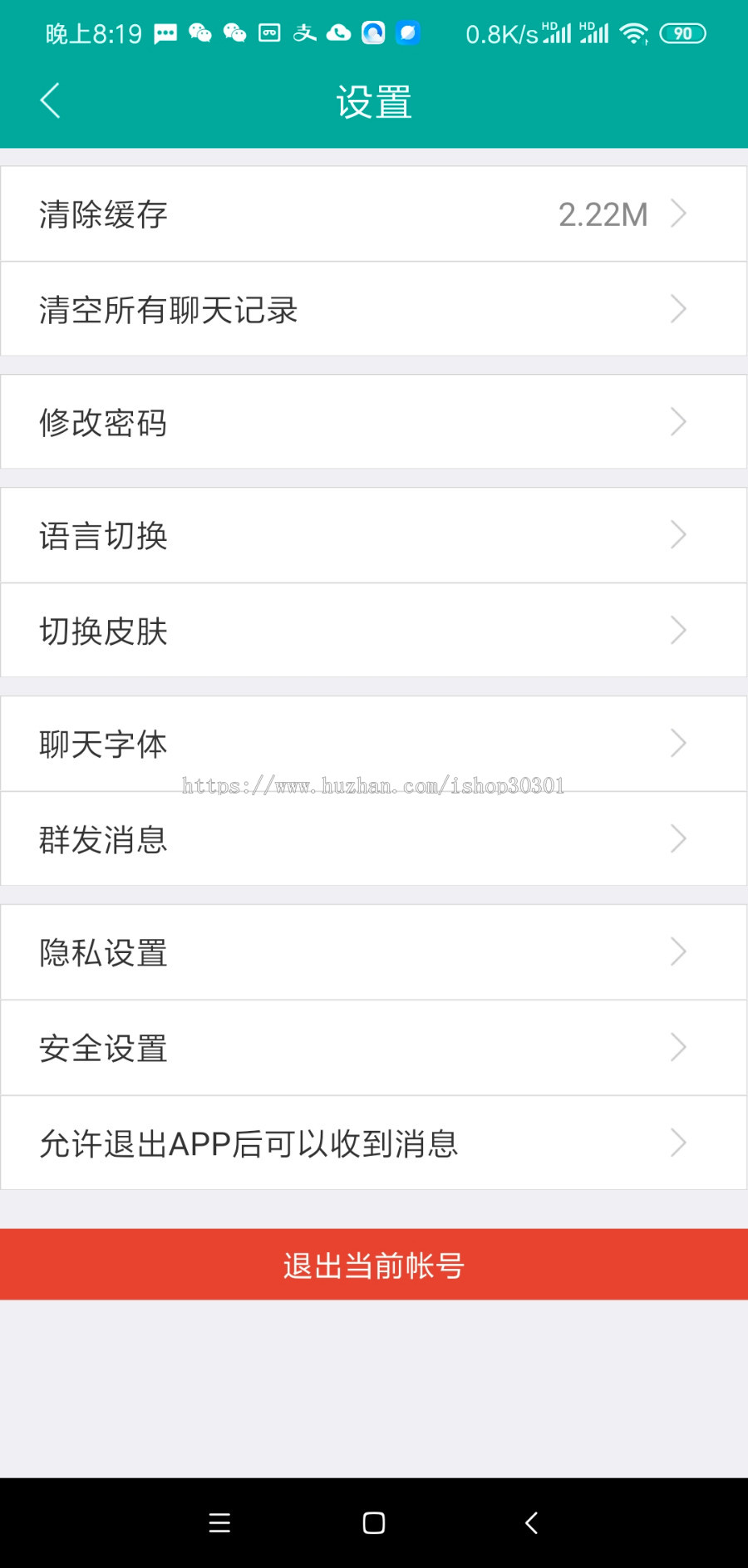This screenshot has height=1568, width=748.
Task: Tap the Alipay icon in the status bar
Action: (x=303, y=32)
